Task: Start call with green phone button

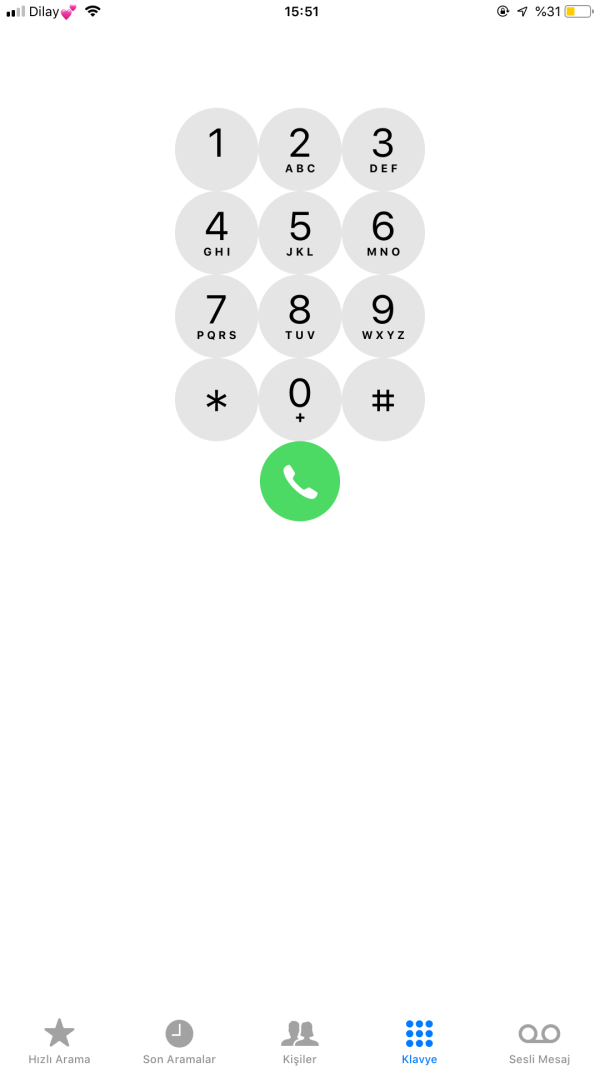Action: click(300, 481)
